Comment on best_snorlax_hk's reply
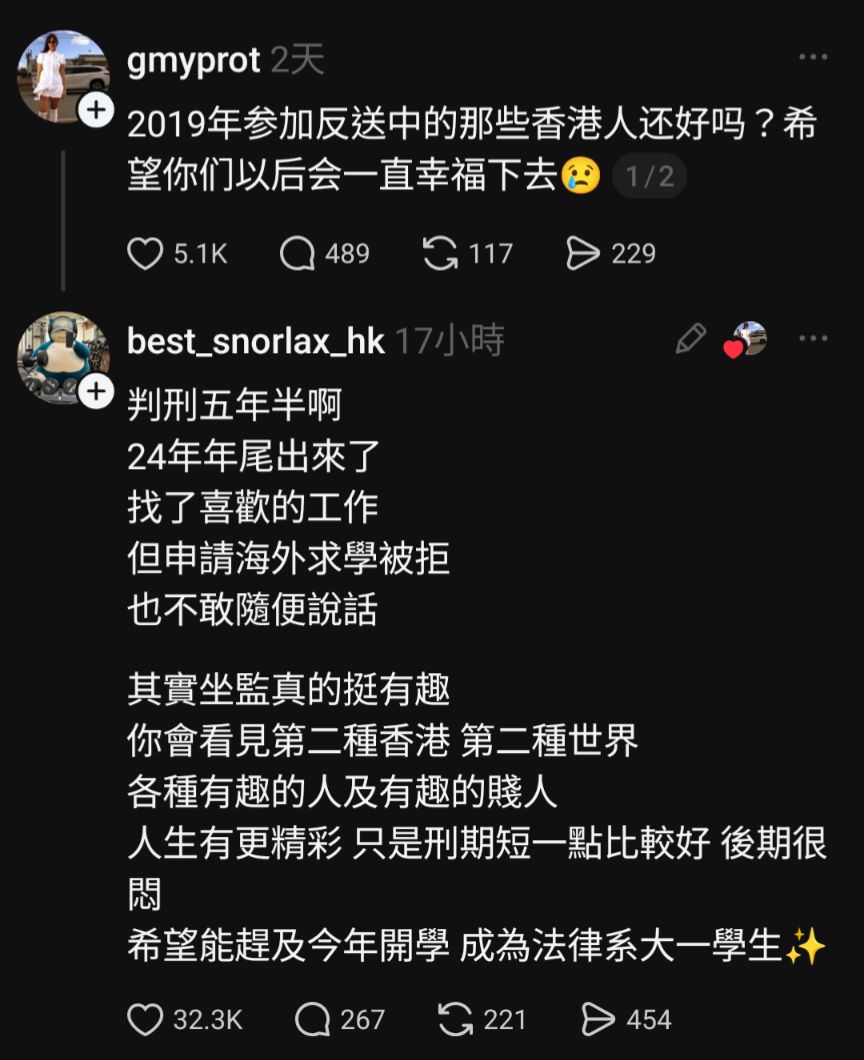Screen dimensions: 864x1060 pyautogui.click(x=312, y=1019)
